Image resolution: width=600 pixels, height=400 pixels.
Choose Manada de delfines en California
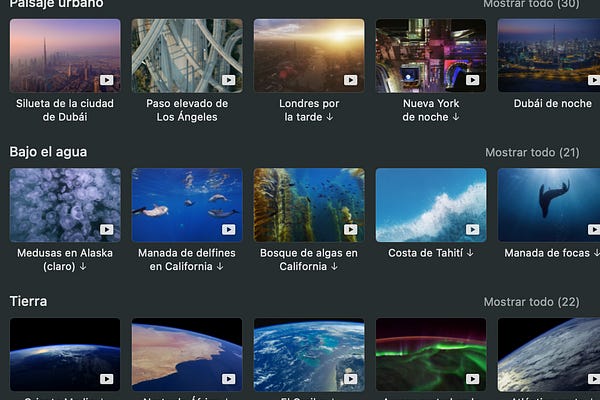(x=187, y=204)
